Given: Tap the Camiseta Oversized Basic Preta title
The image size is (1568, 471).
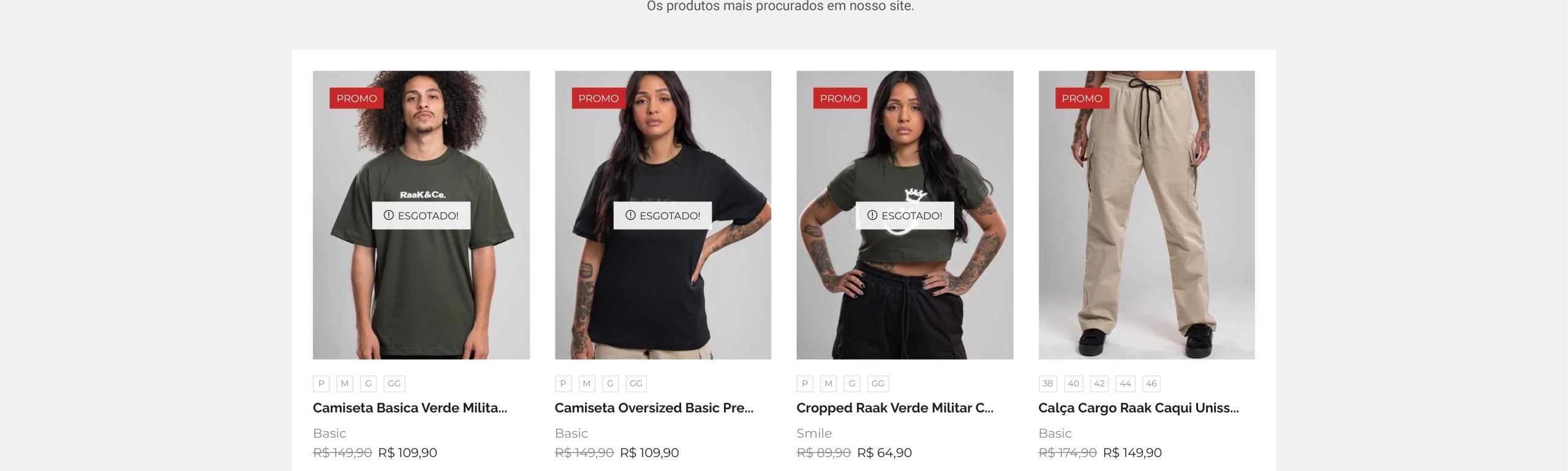Looking at the screenshot, I should (x=654, y=408).
